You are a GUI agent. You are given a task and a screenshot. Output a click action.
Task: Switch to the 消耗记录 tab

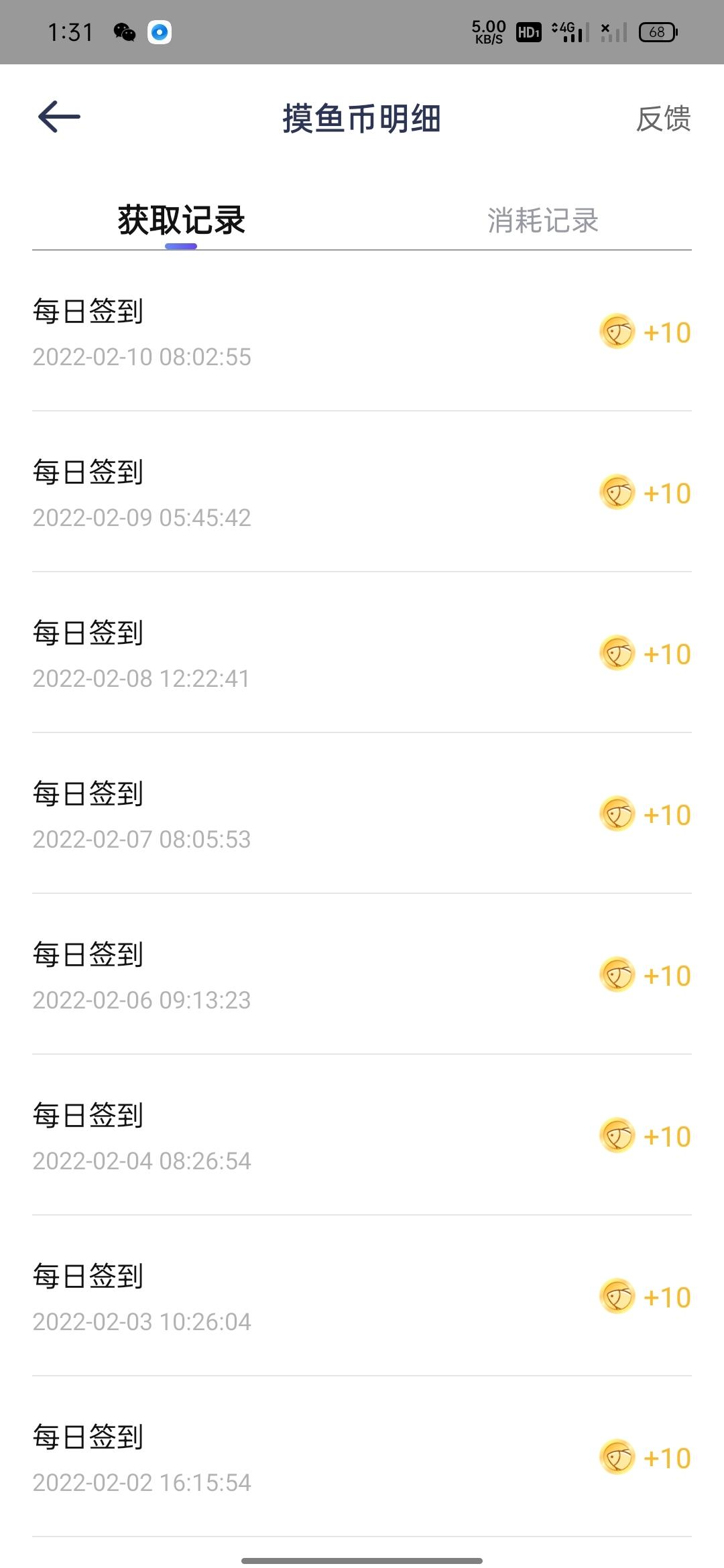(x=542, y=220)
